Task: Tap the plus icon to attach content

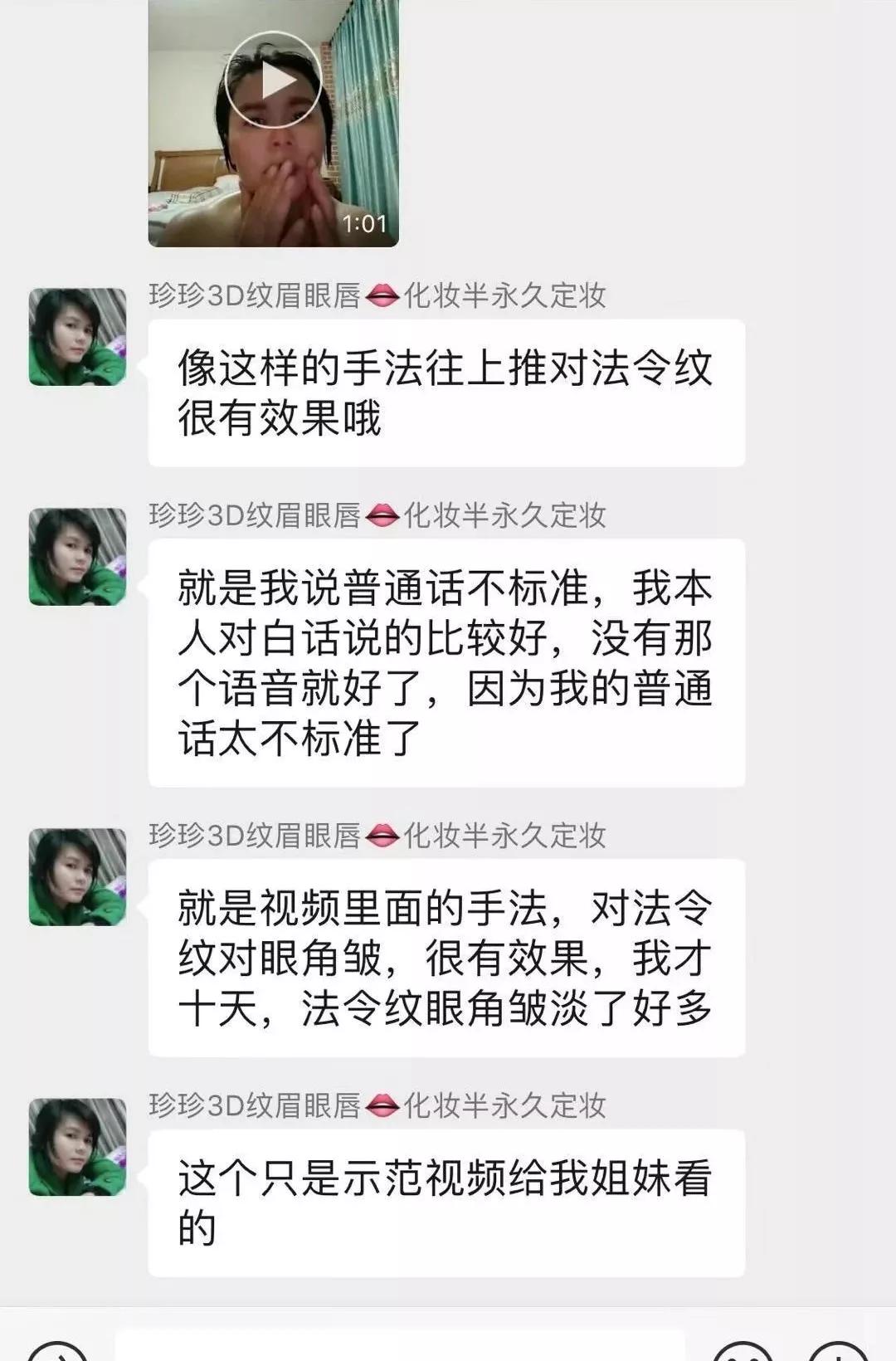Action: 838,1354
